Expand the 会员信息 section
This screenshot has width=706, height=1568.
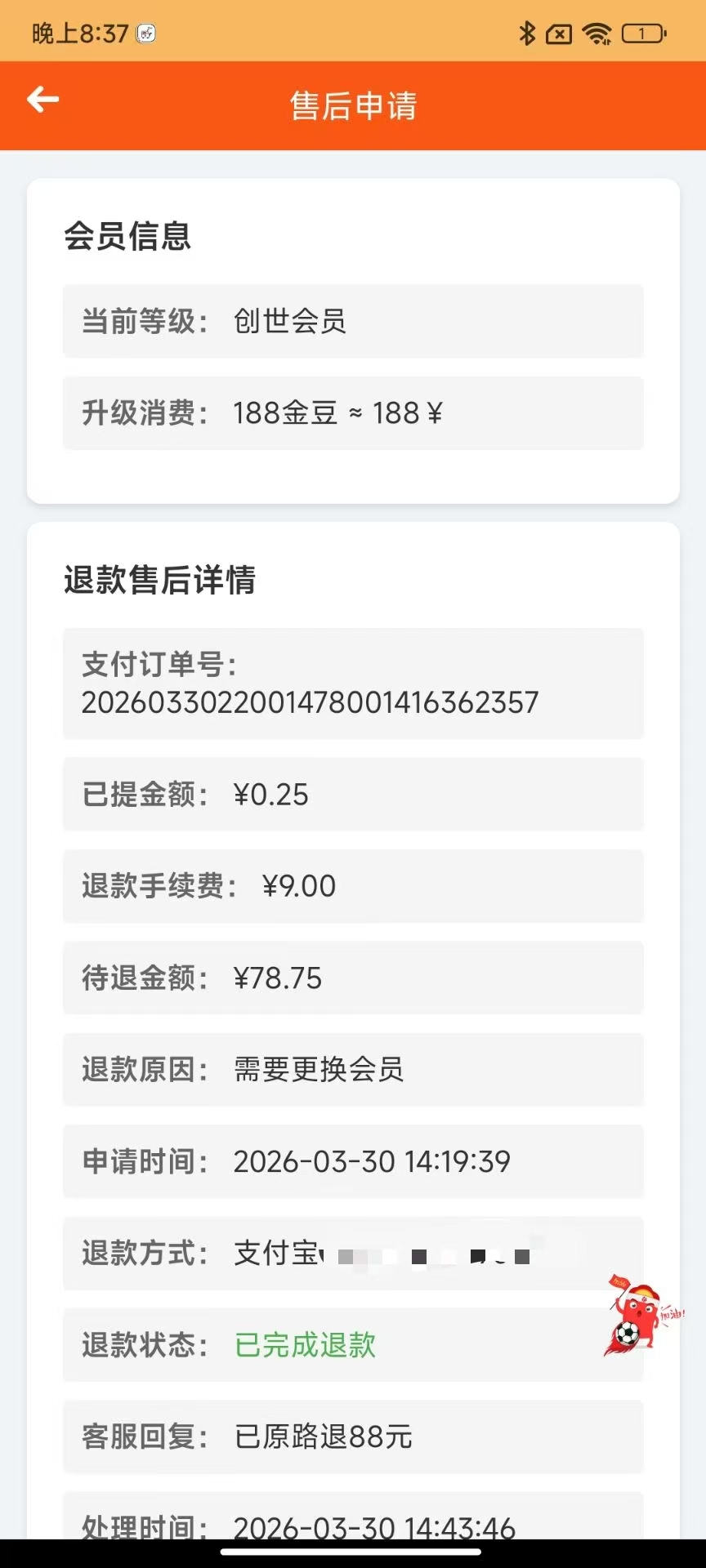127,238
